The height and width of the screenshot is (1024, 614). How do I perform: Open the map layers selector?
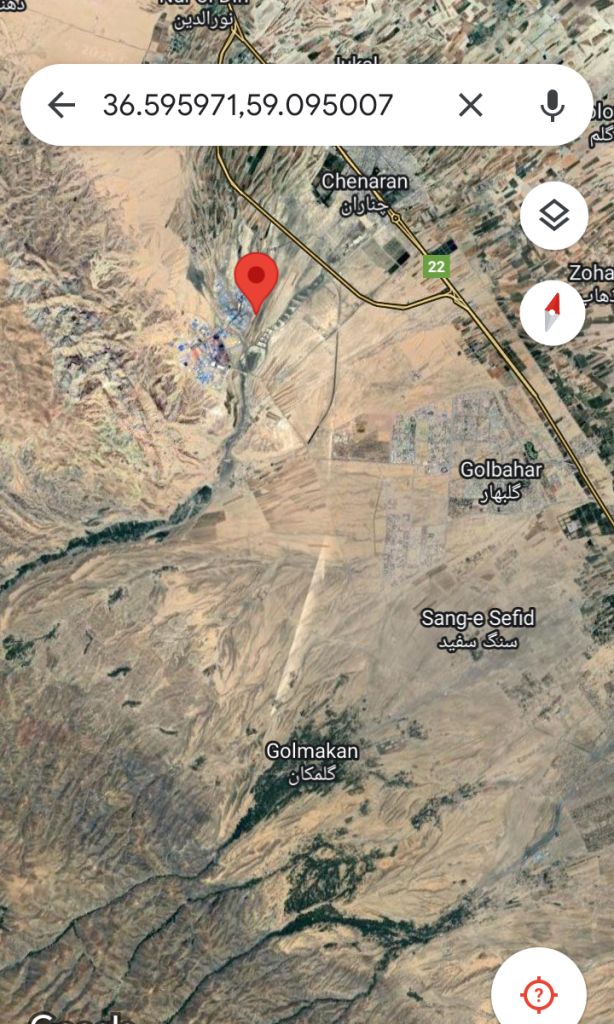553,216
